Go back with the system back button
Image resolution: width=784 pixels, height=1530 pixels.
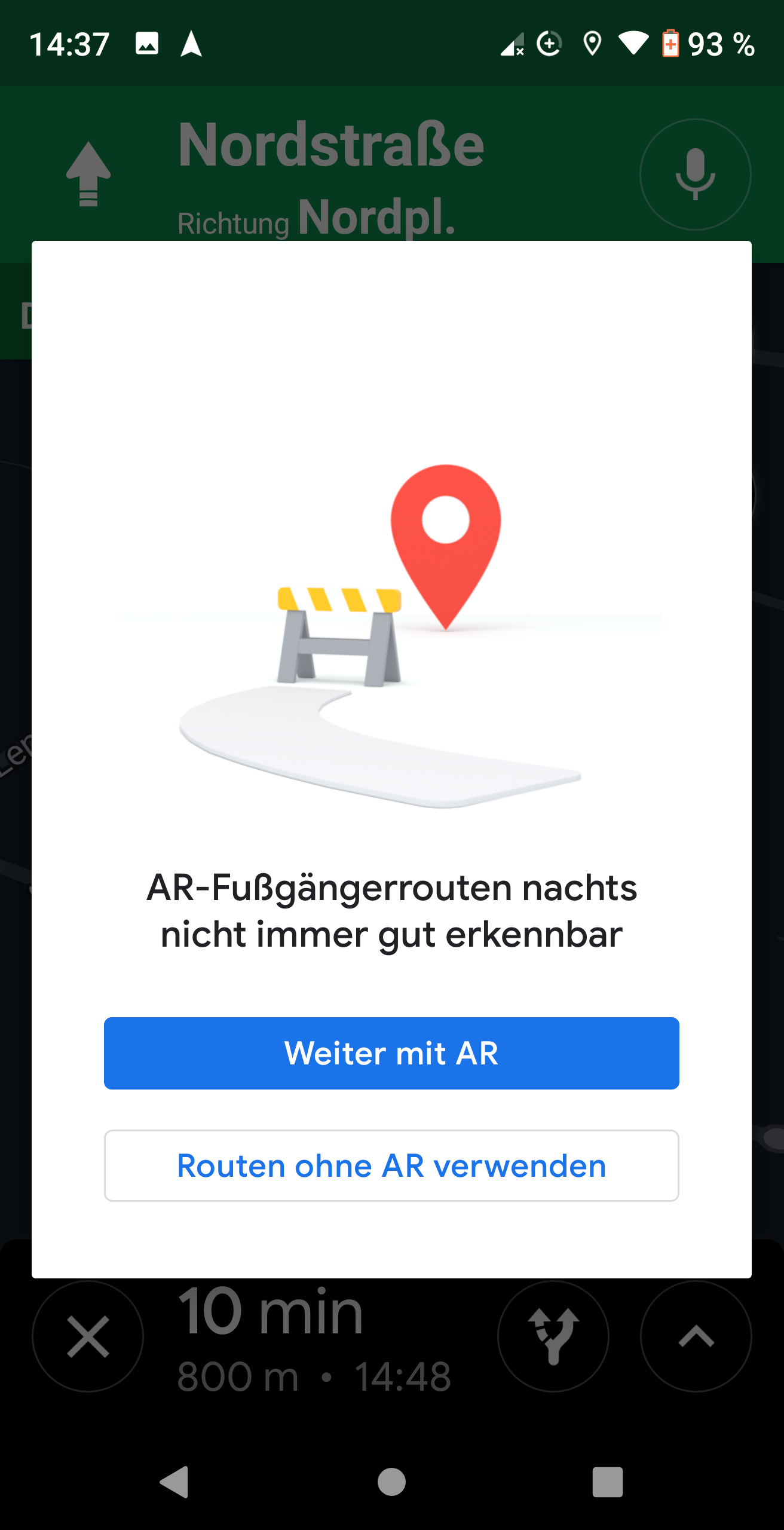point(174,1482)
